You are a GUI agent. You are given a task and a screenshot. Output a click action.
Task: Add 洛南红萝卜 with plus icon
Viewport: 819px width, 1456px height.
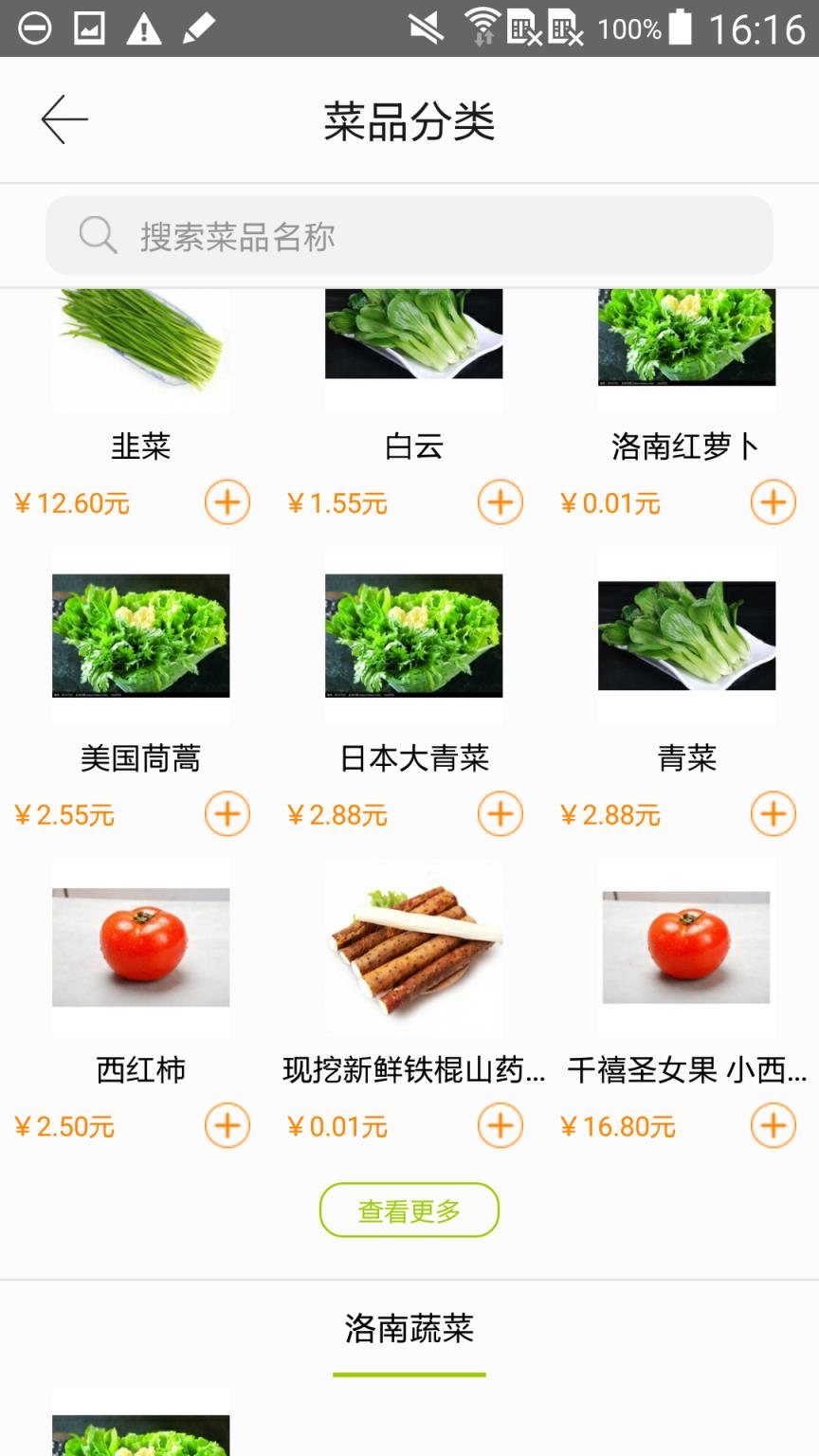click(773, 502)
